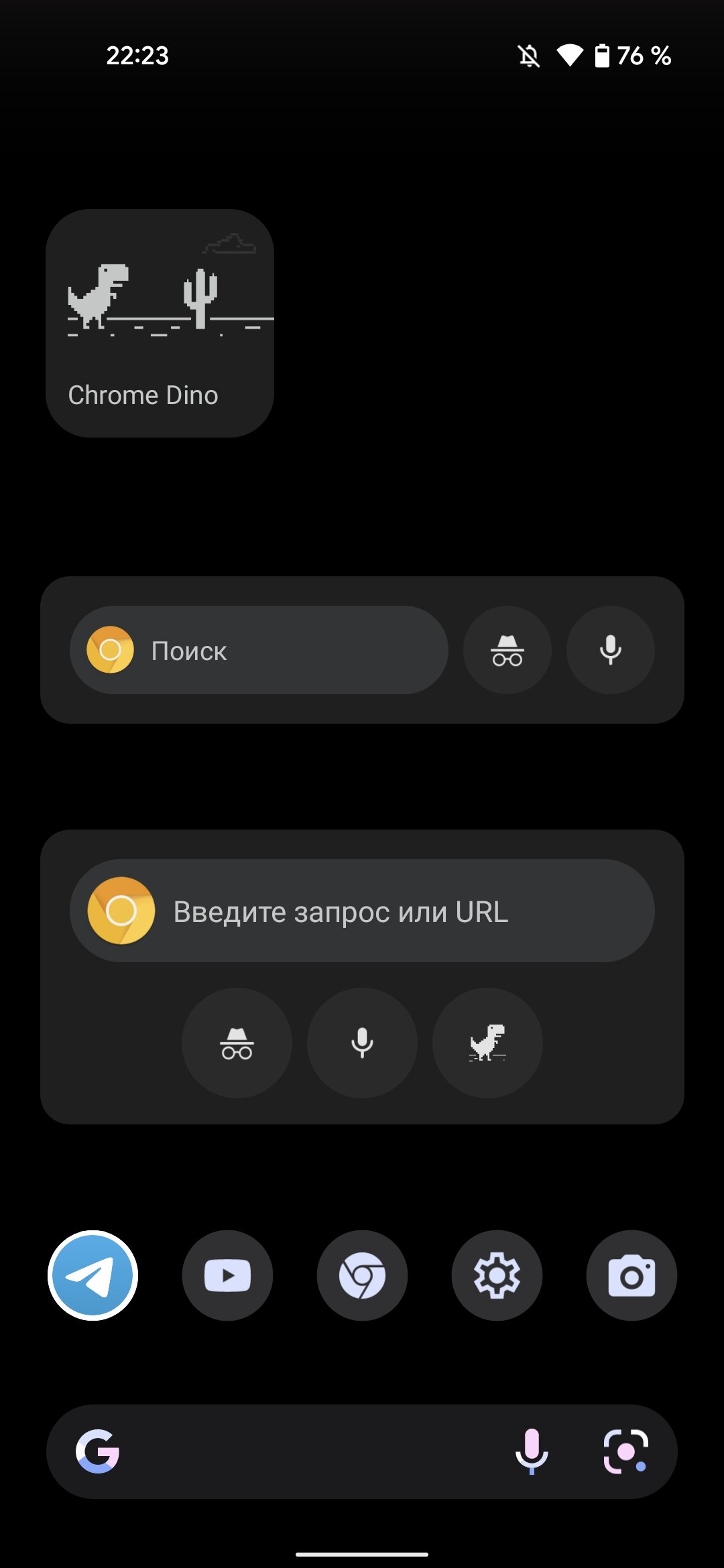
Task: Tap the Поиск search field
Action: (x=259, y=650)
